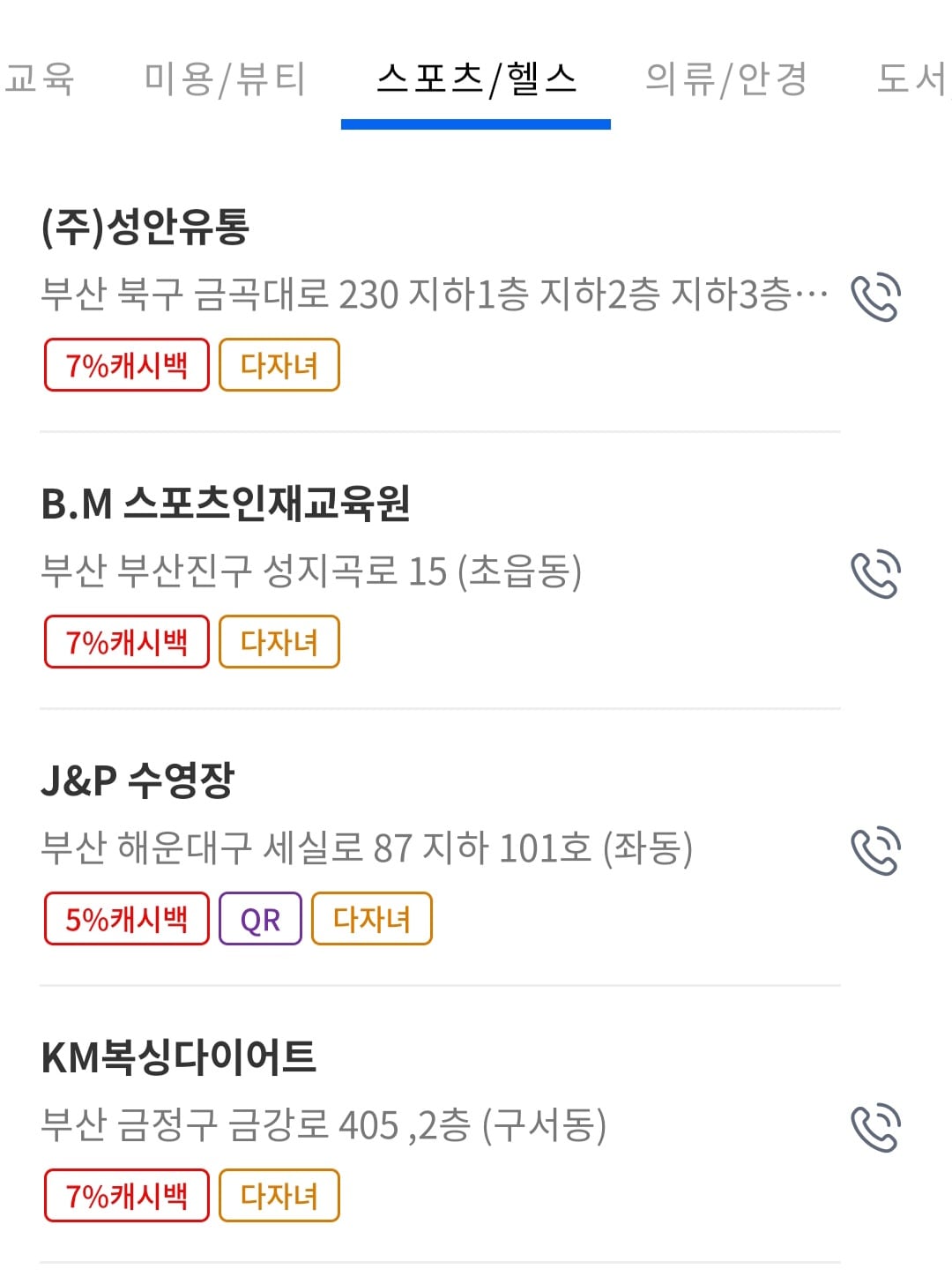Toggle the 다자녀 badge on (주)성안유통

[279, 364]
